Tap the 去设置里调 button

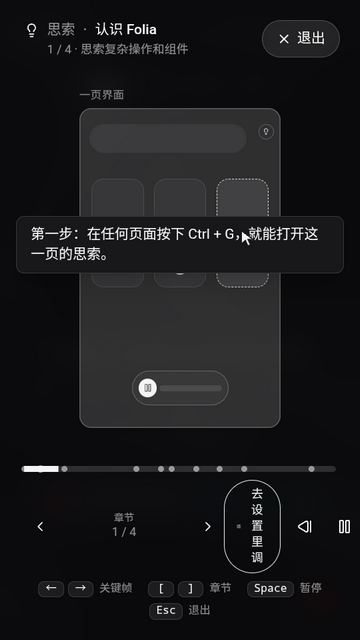pos(252,527)
